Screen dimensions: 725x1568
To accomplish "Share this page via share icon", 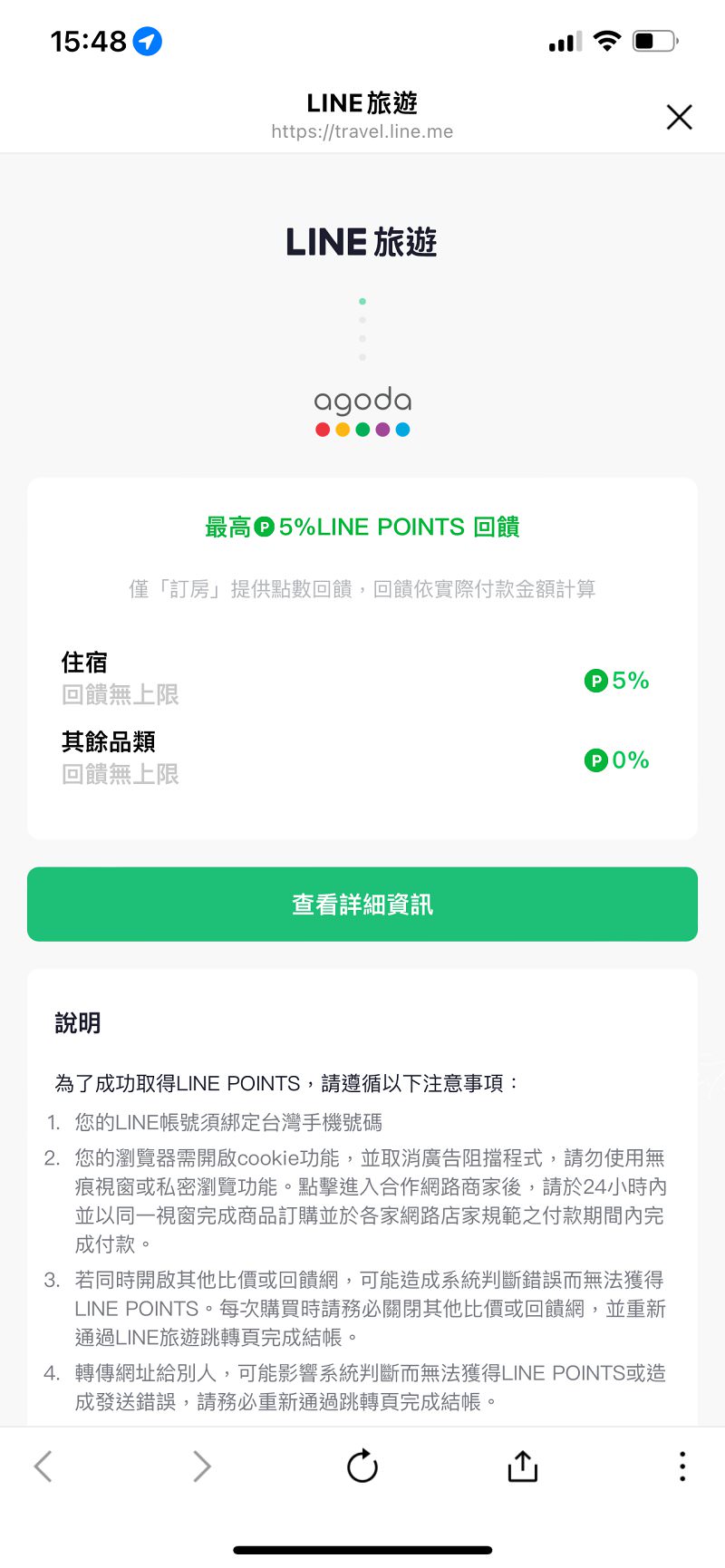I will (x=522, y=1466).
